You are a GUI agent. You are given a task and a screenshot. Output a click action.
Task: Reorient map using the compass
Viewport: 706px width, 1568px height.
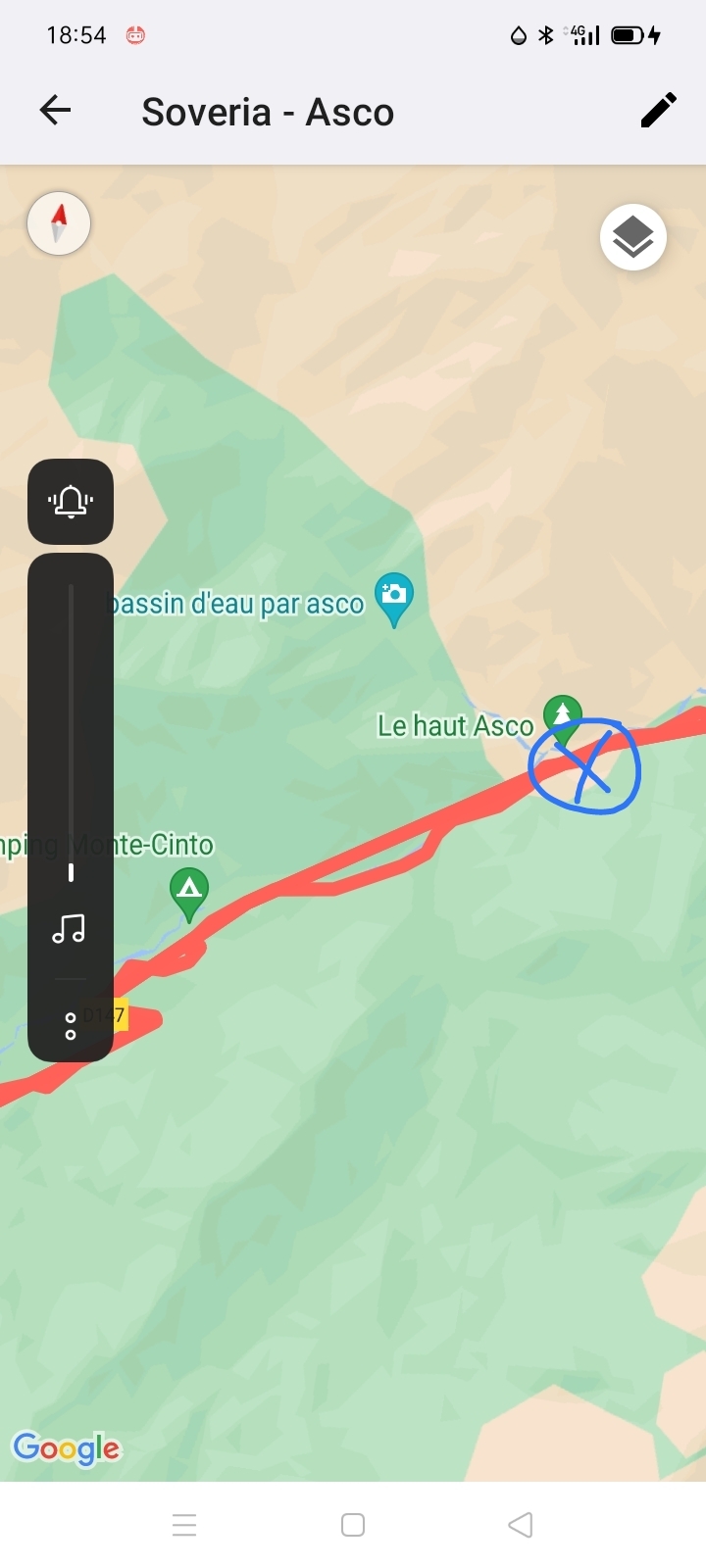(x=59, y=223)
